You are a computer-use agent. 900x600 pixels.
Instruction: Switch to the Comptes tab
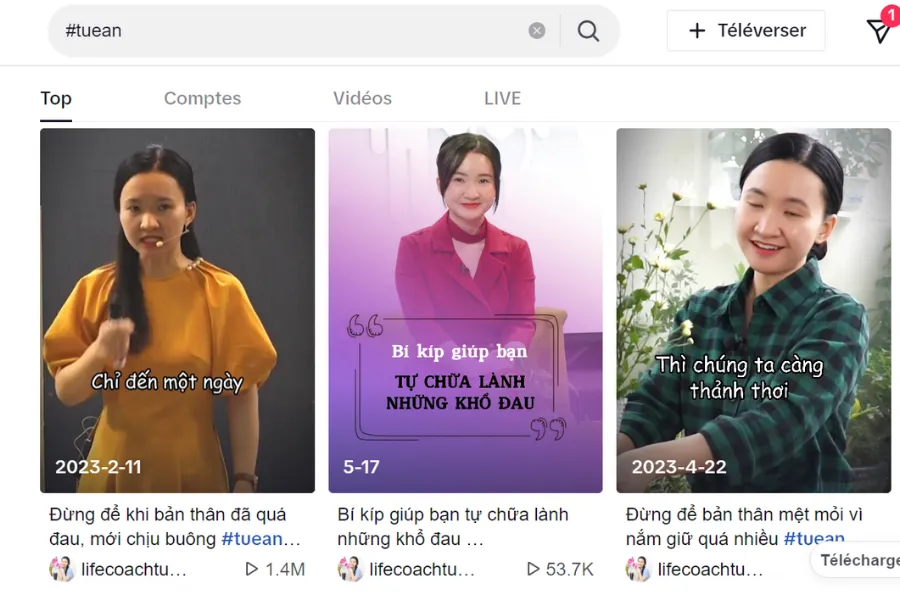202,98
